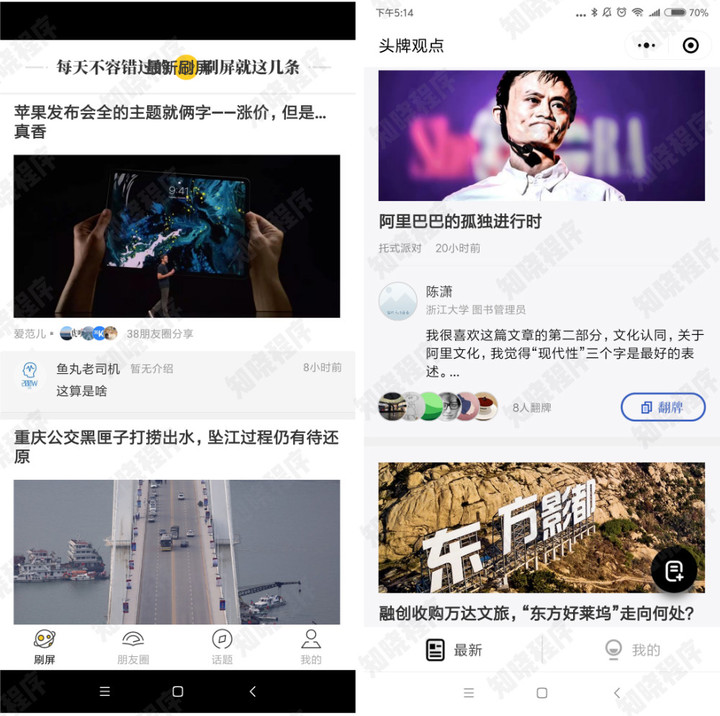Open the 阿里巴巴的孤独进行时 article

tap(460, 221)
